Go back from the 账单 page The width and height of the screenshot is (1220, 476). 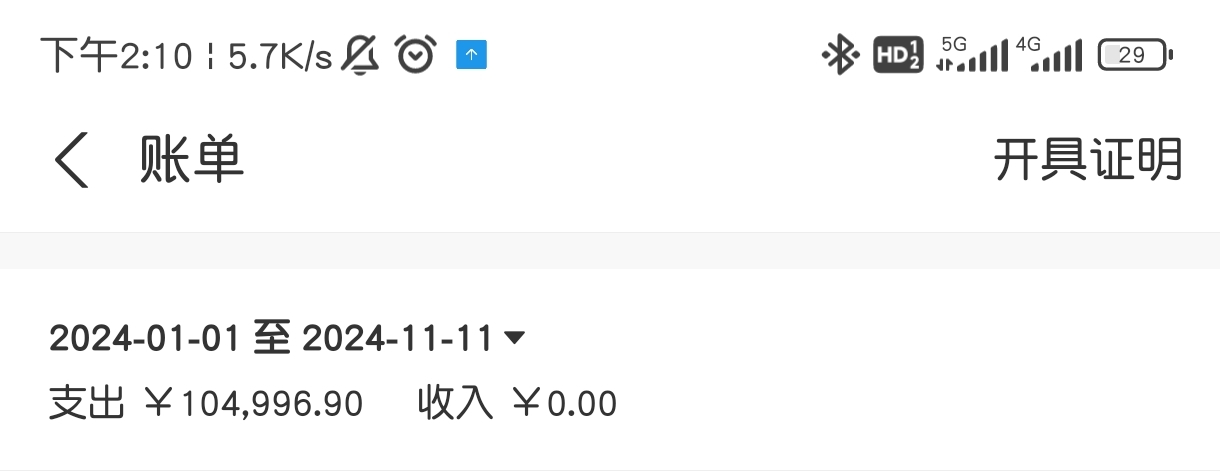pos(72,160)
